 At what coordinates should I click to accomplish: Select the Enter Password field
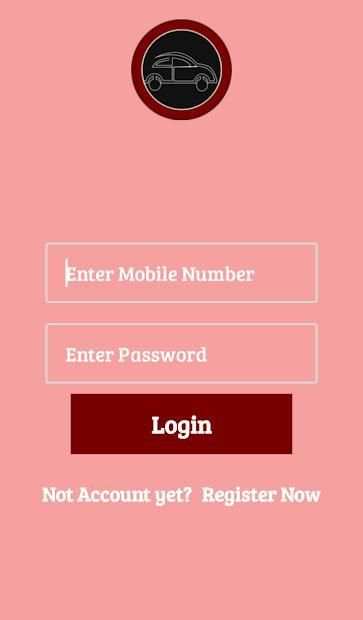(182, 353)
